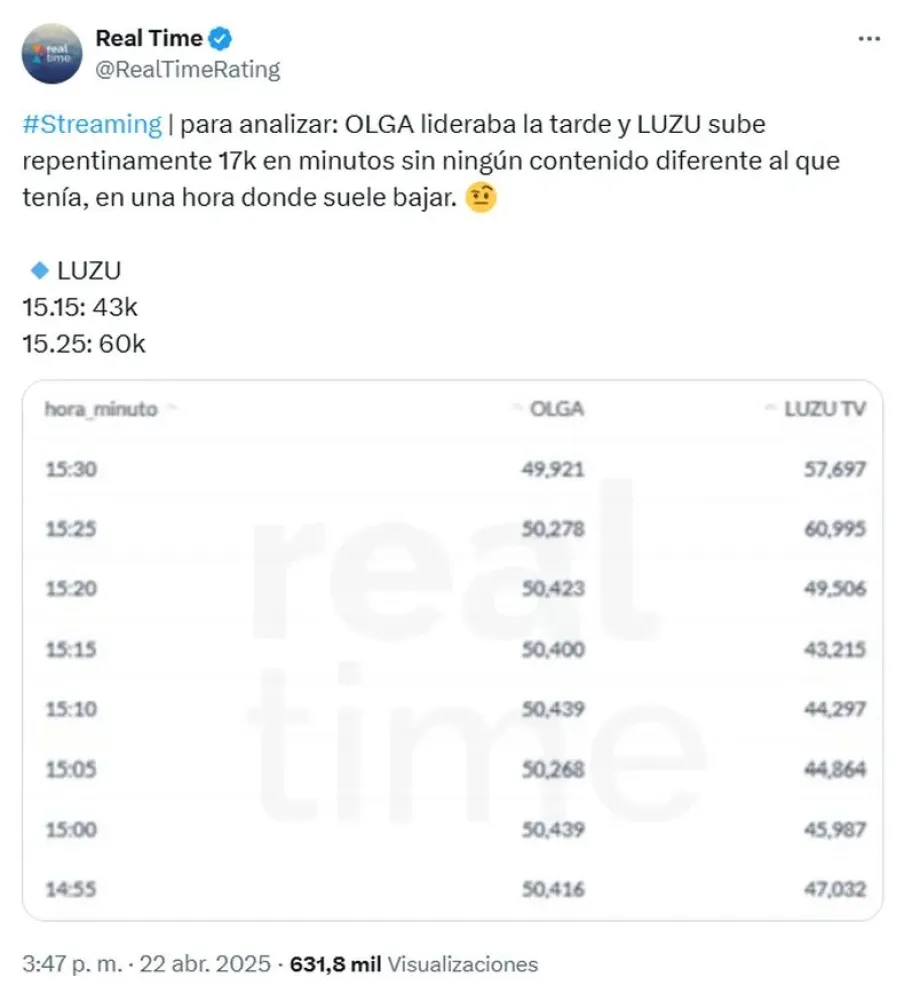Open the #Streaming hashtag

[91, 124]
